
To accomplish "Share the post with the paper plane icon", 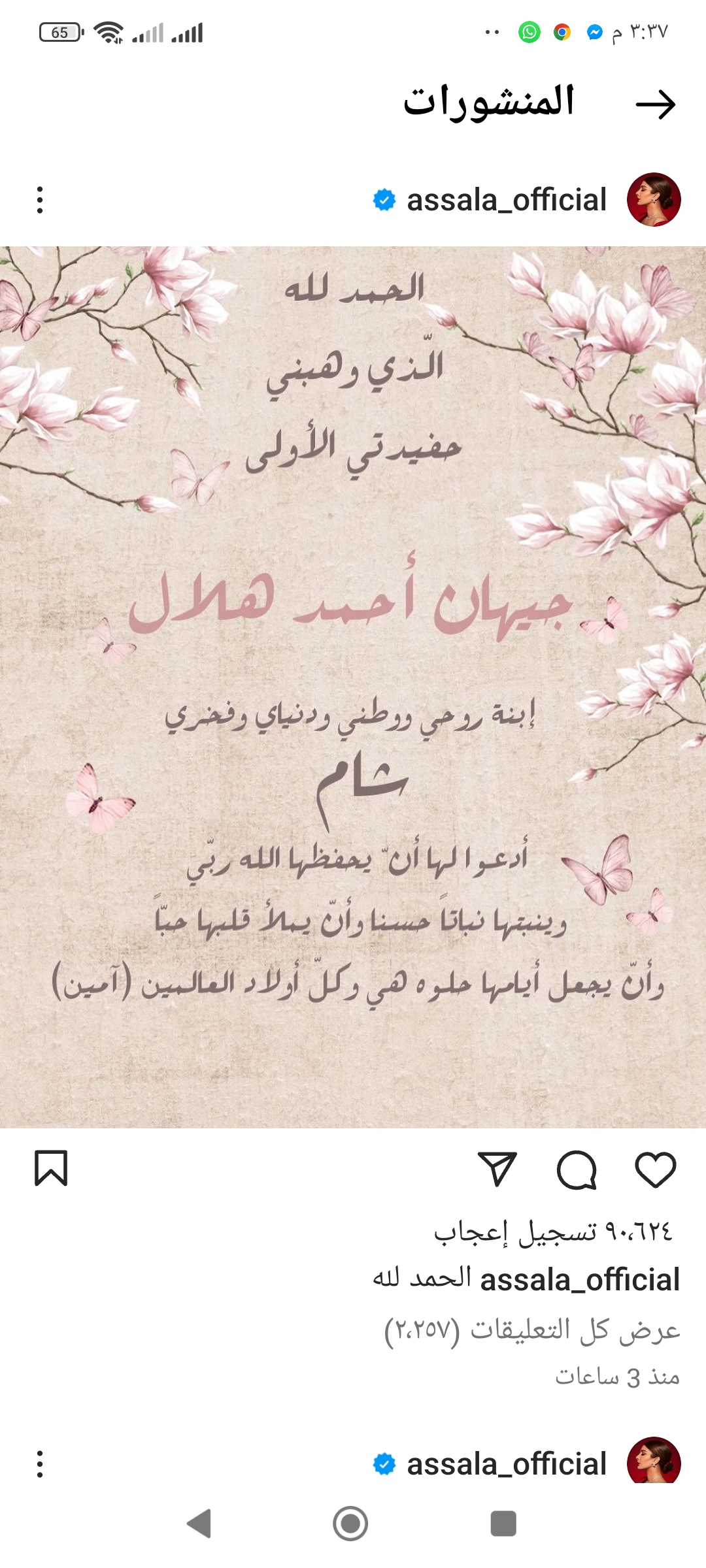I will [497, 1169].
